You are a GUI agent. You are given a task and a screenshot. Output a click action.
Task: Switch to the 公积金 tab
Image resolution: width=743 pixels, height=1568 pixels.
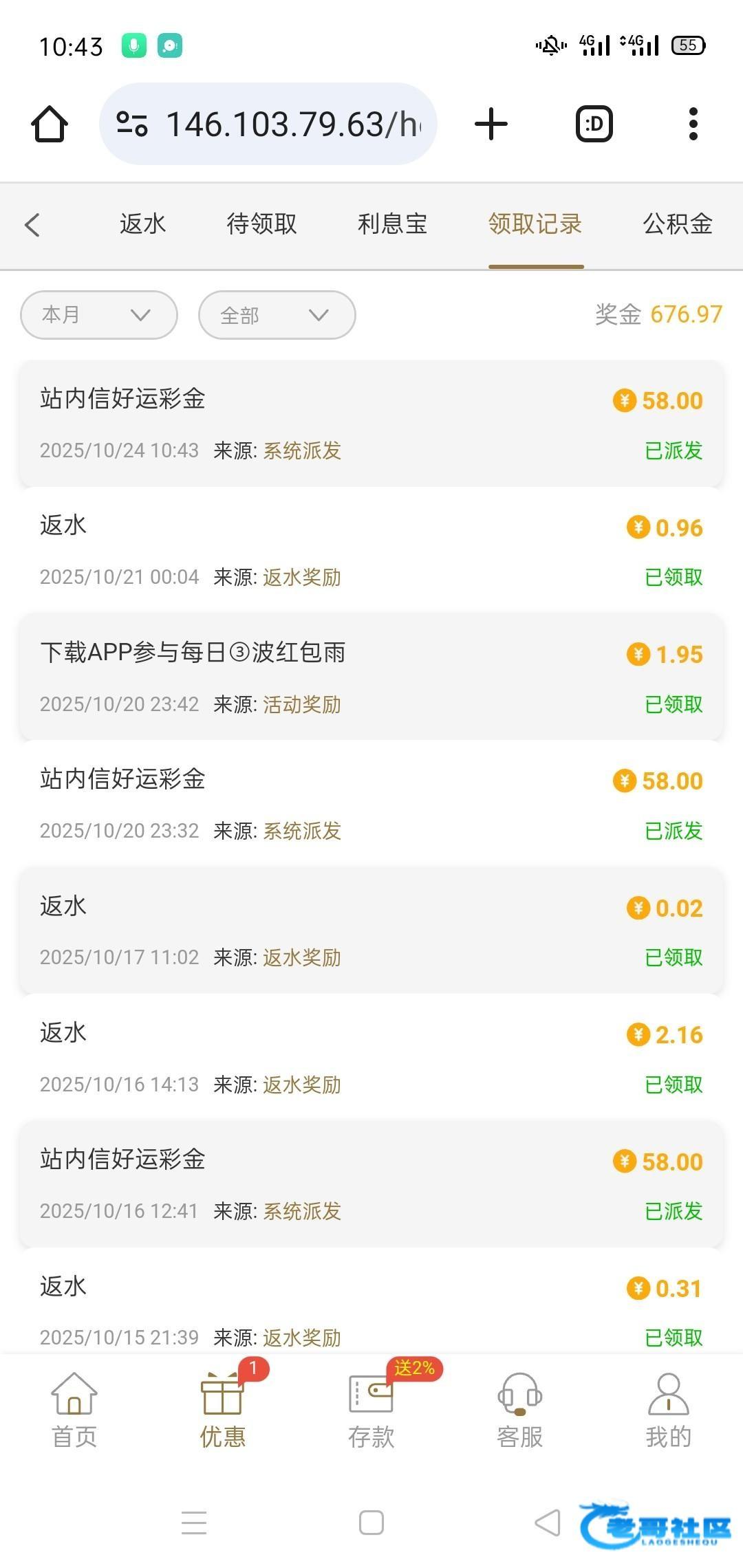click(677, 224)
